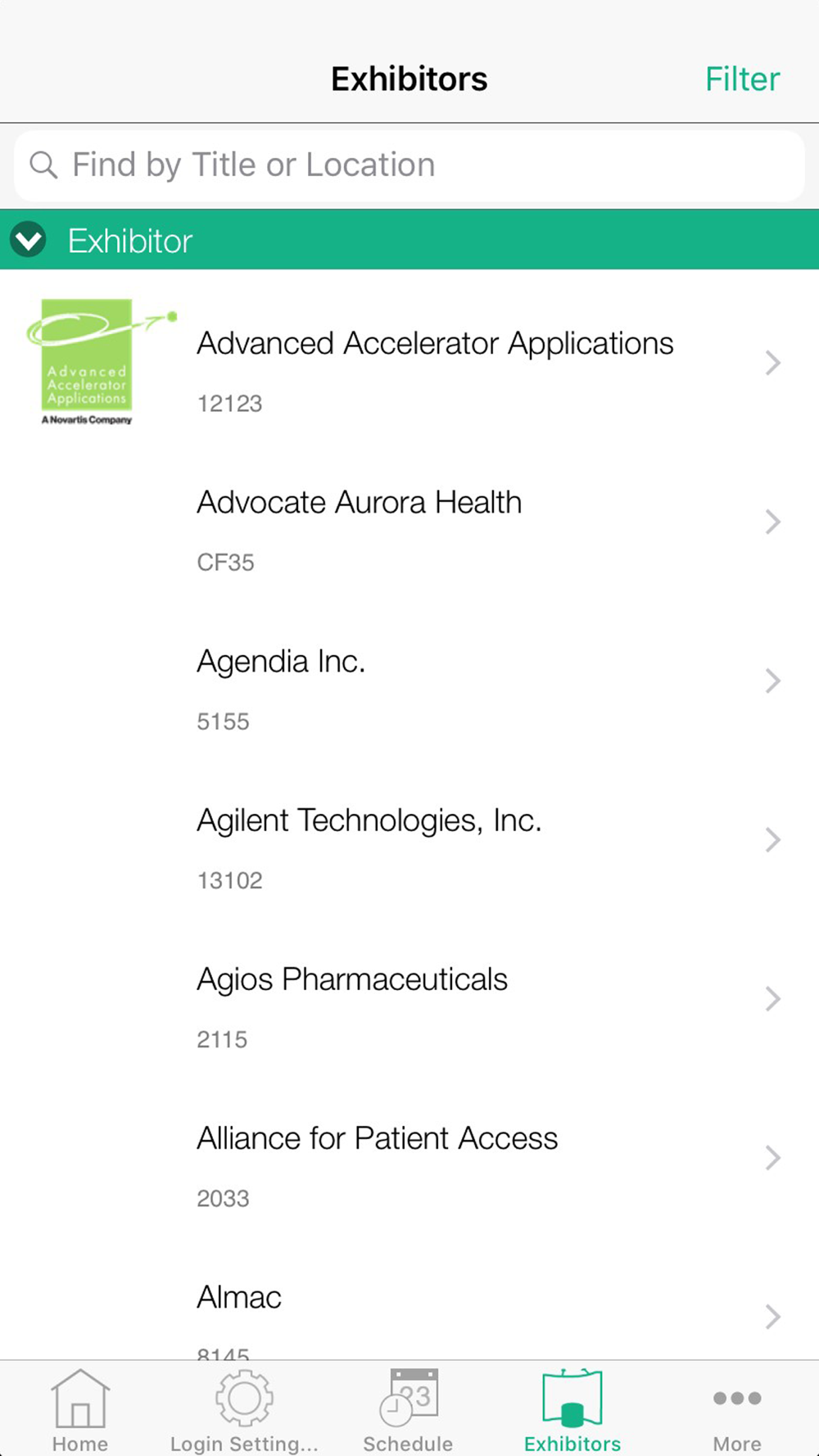Select Agilent Technologies, Inc.

click(x=409, y=839)
